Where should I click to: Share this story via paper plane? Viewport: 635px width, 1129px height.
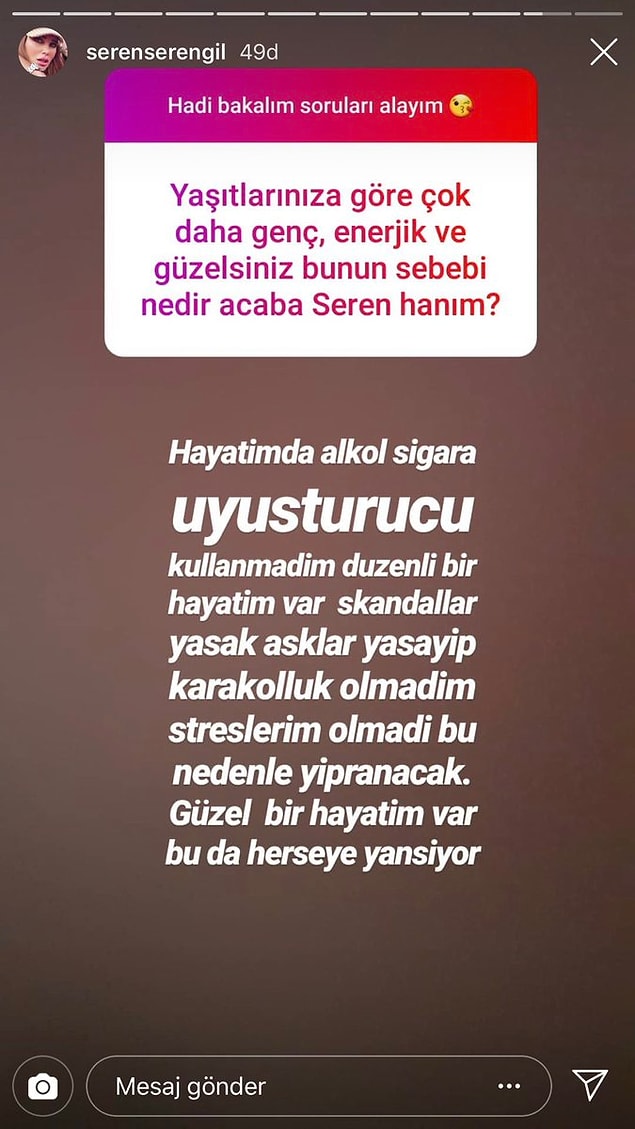point(590,1085)
